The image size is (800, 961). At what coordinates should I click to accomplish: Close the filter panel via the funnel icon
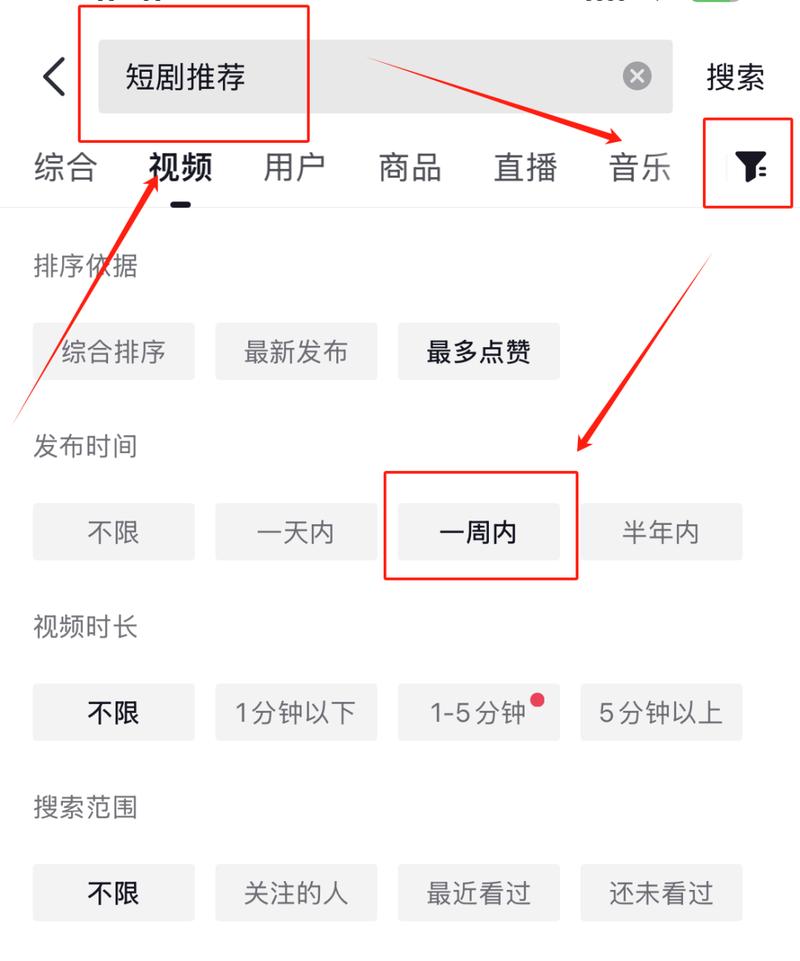pyautogui.click(x=750, y=166)
